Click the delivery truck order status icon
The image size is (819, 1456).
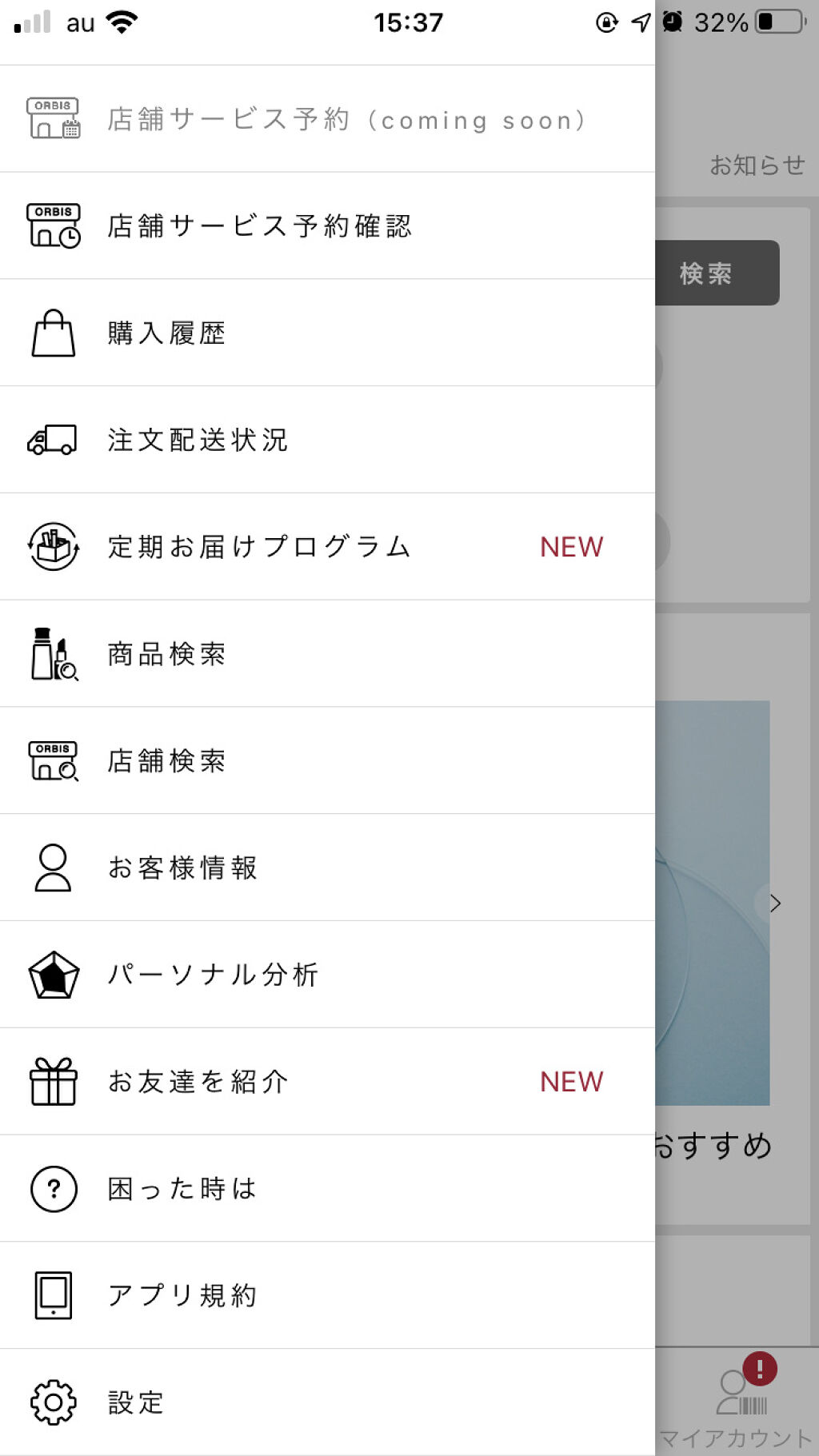point(53,440)
